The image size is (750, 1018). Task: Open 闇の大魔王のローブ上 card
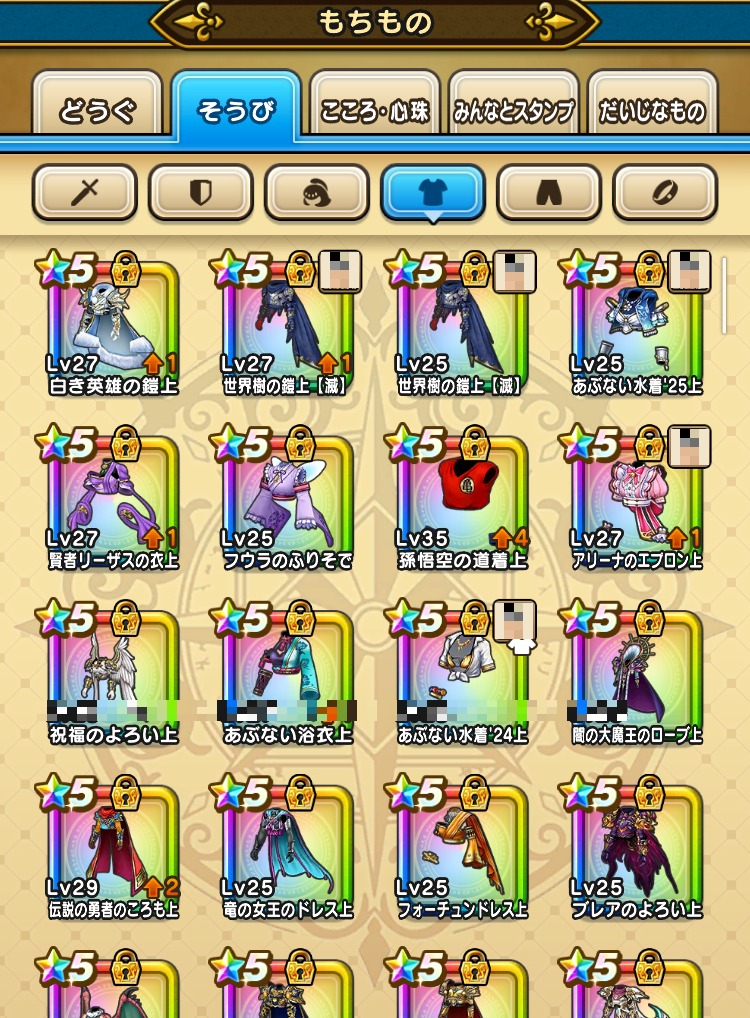click(x=636, y=675)
